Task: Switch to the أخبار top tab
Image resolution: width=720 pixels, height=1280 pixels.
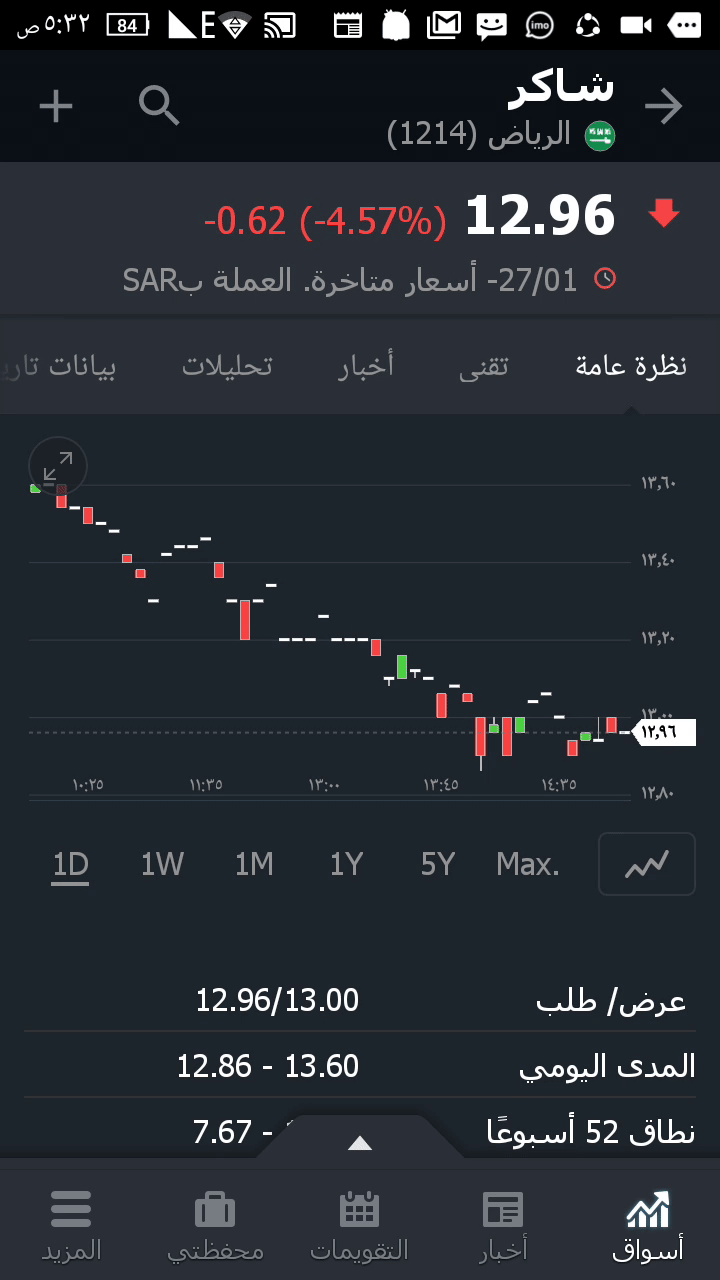Action: [x=366, y=366]
